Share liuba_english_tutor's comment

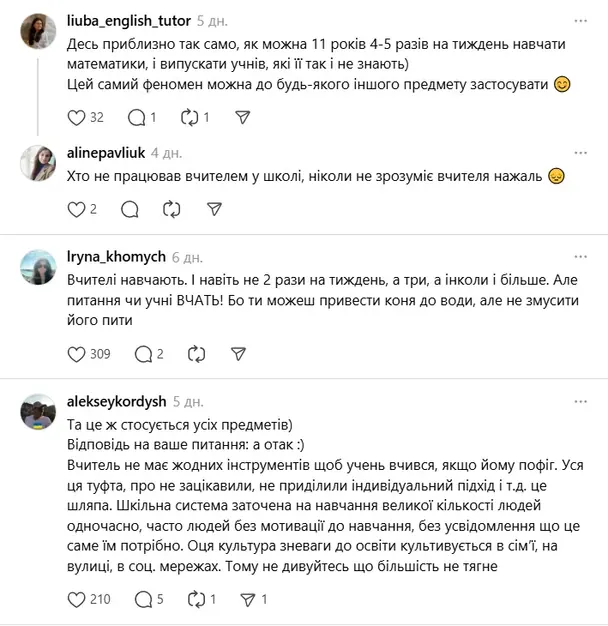click(242, 117)
